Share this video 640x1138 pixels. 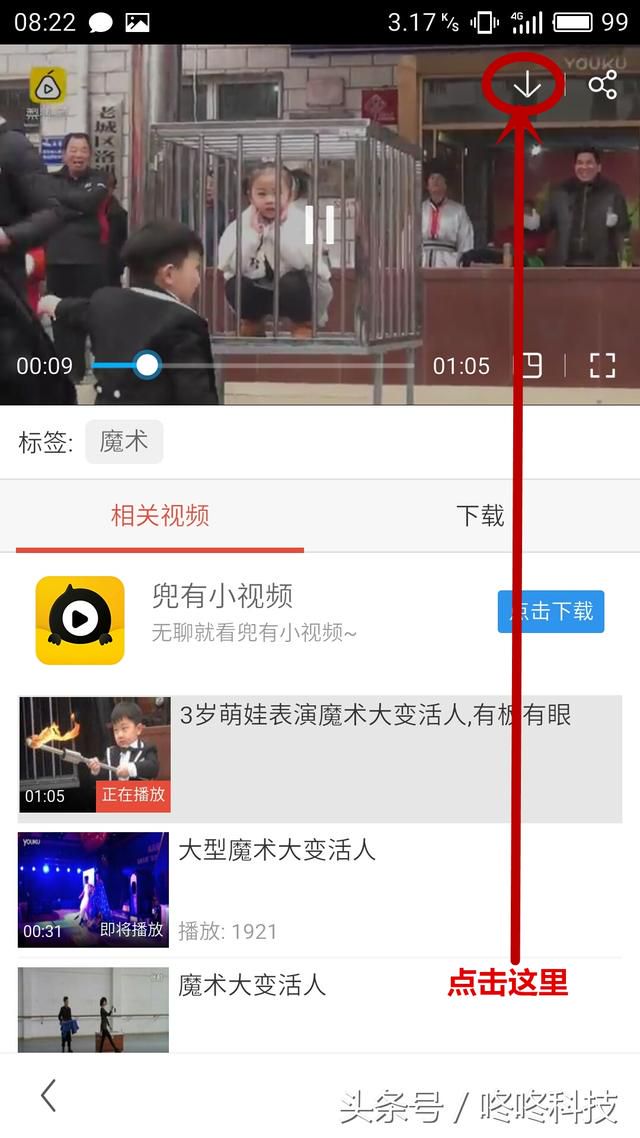pos(602,85)
